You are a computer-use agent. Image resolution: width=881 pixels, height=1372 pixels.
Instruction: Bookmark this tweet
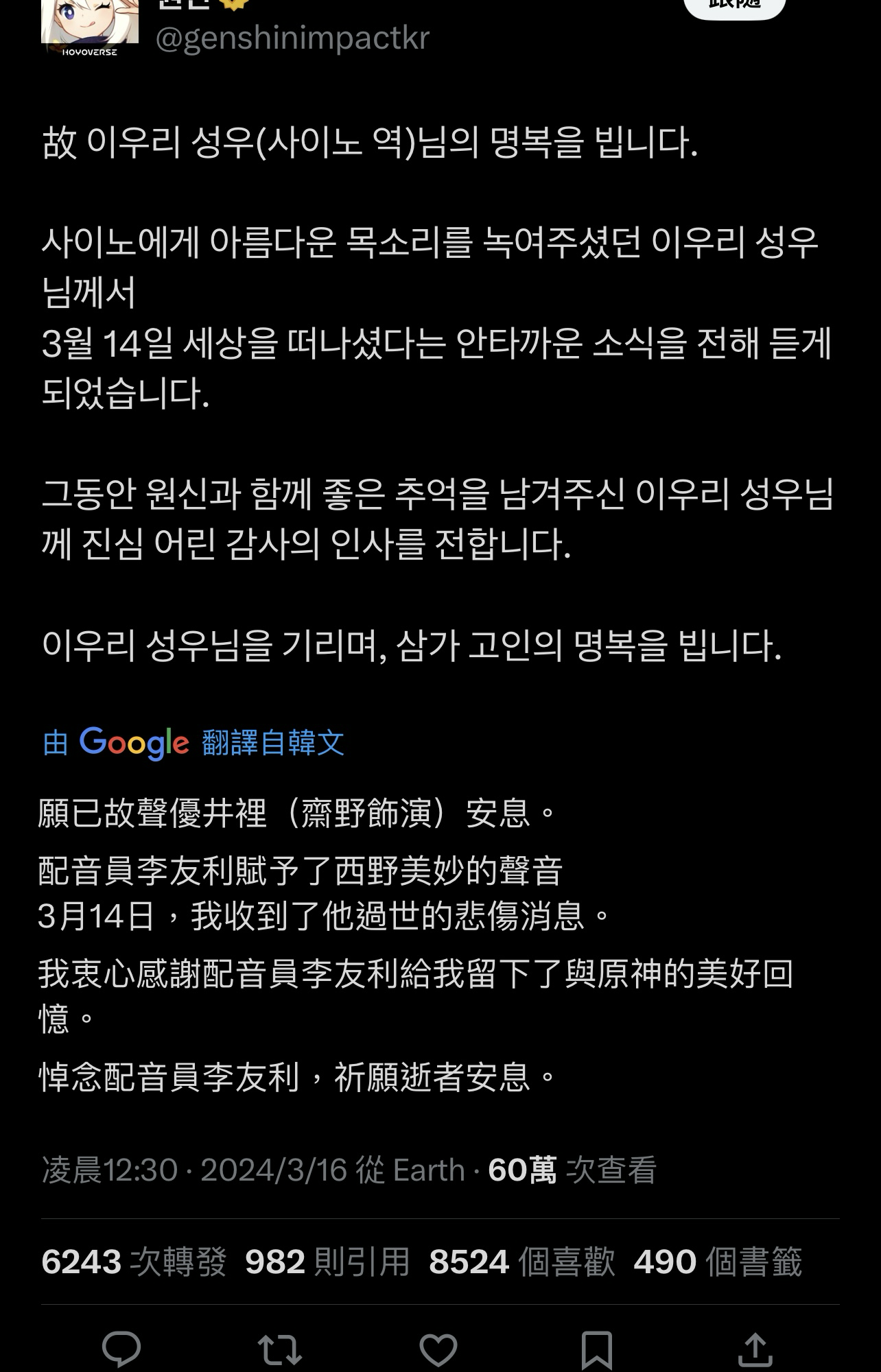point(596,1350)
